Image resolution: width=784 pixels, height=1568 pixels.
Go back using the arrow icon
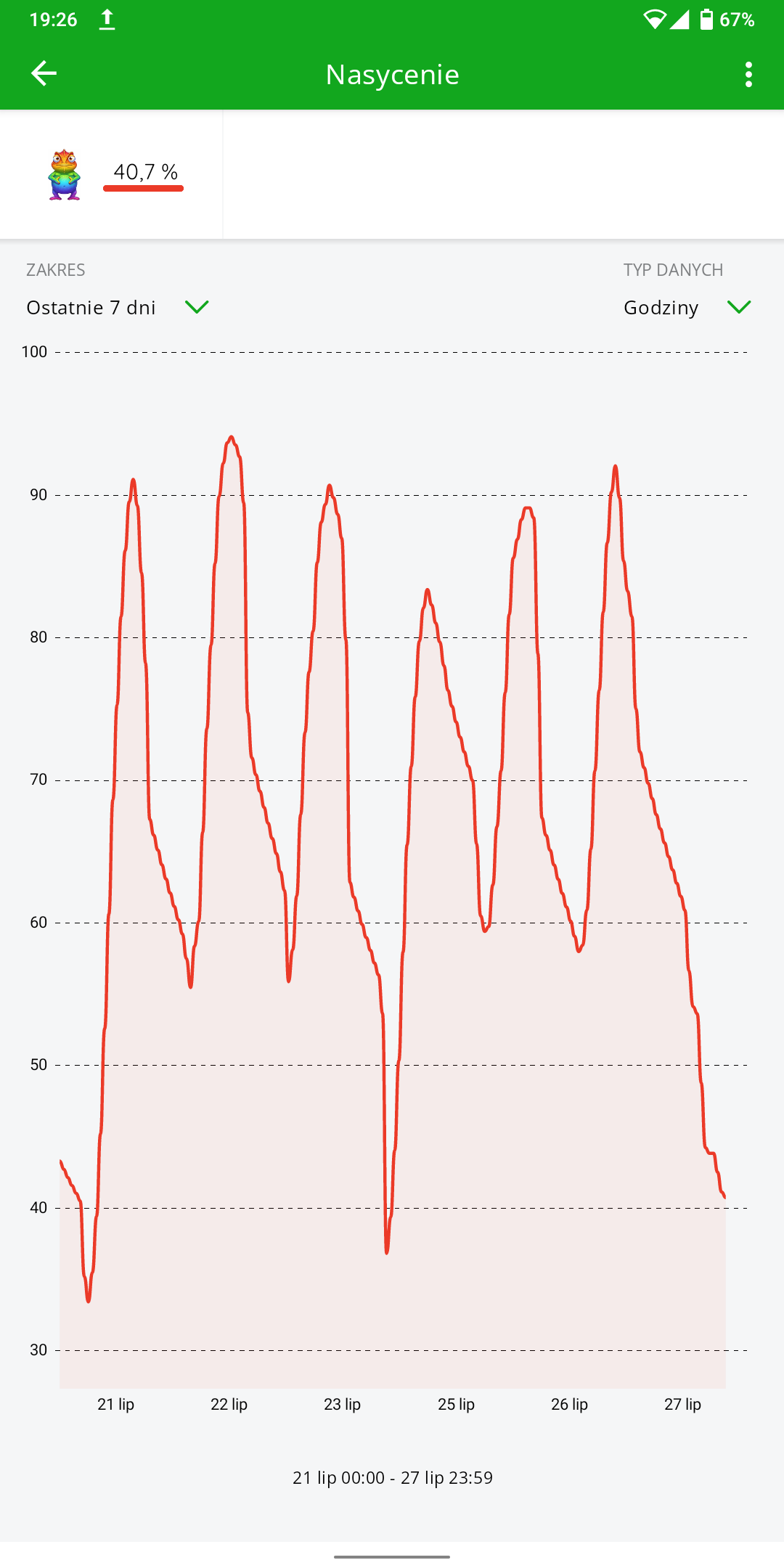tap(44, 73)
